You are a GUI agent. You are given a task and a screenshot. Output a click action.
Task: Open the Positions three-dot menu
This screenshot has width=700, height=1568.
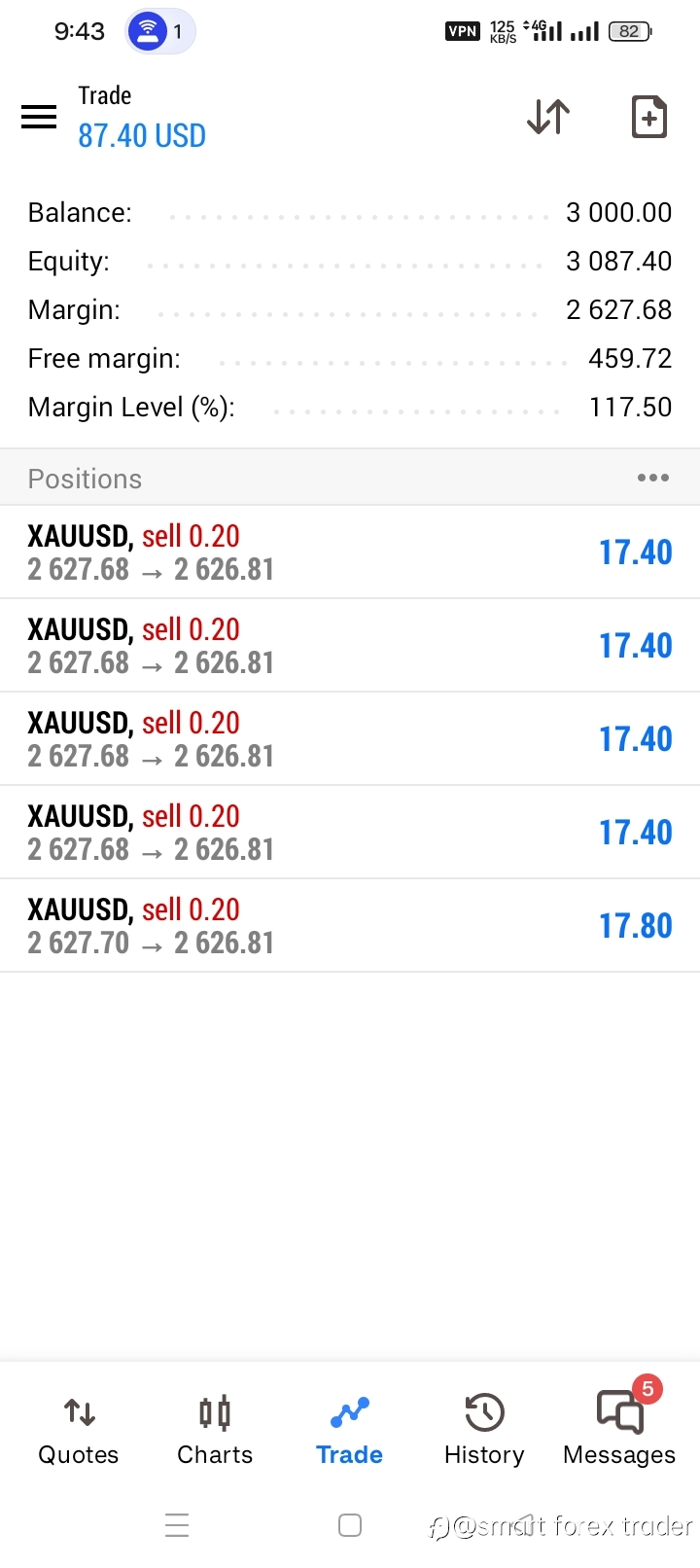(653, 478)
